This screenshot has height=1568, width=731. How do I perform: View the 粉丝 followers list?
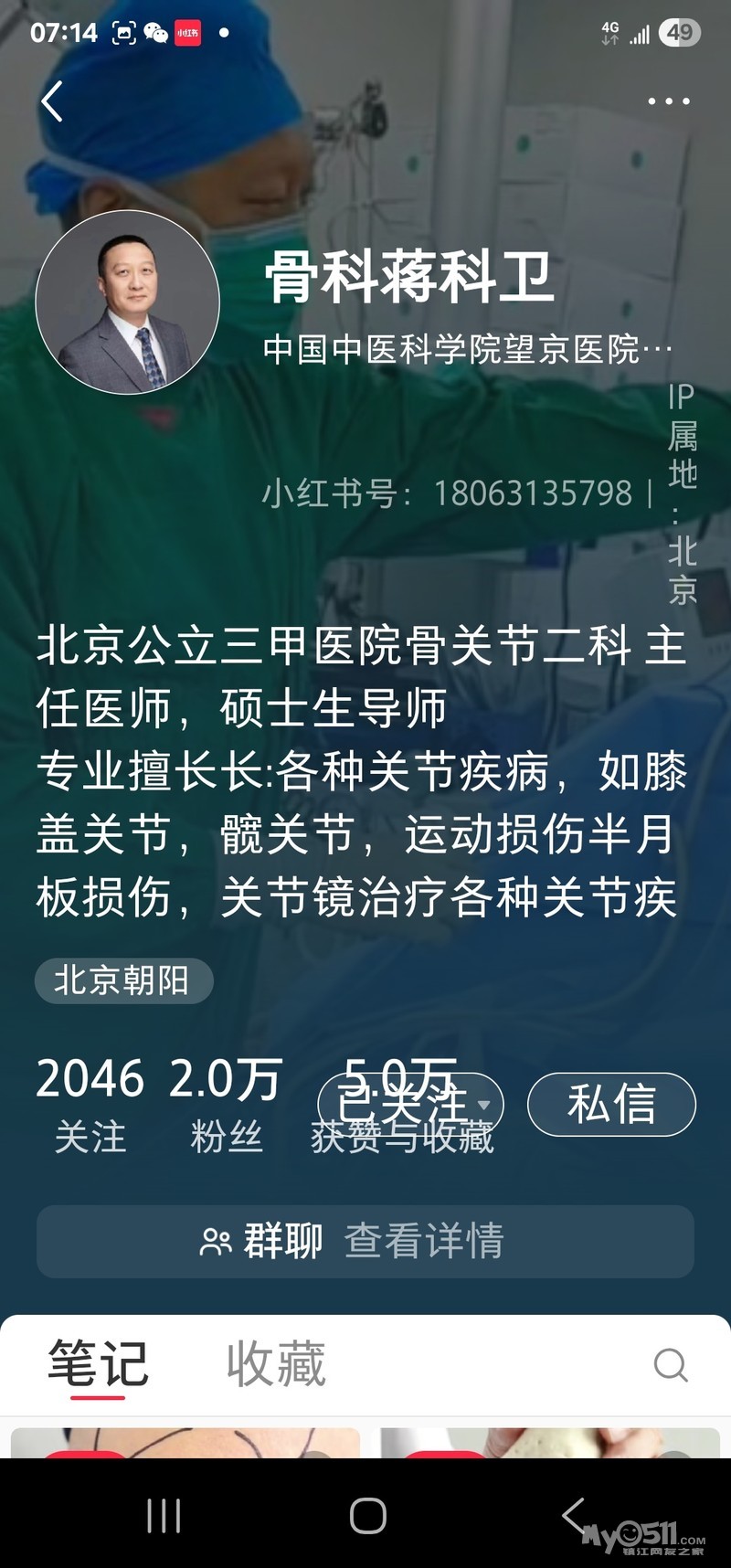226,1104
